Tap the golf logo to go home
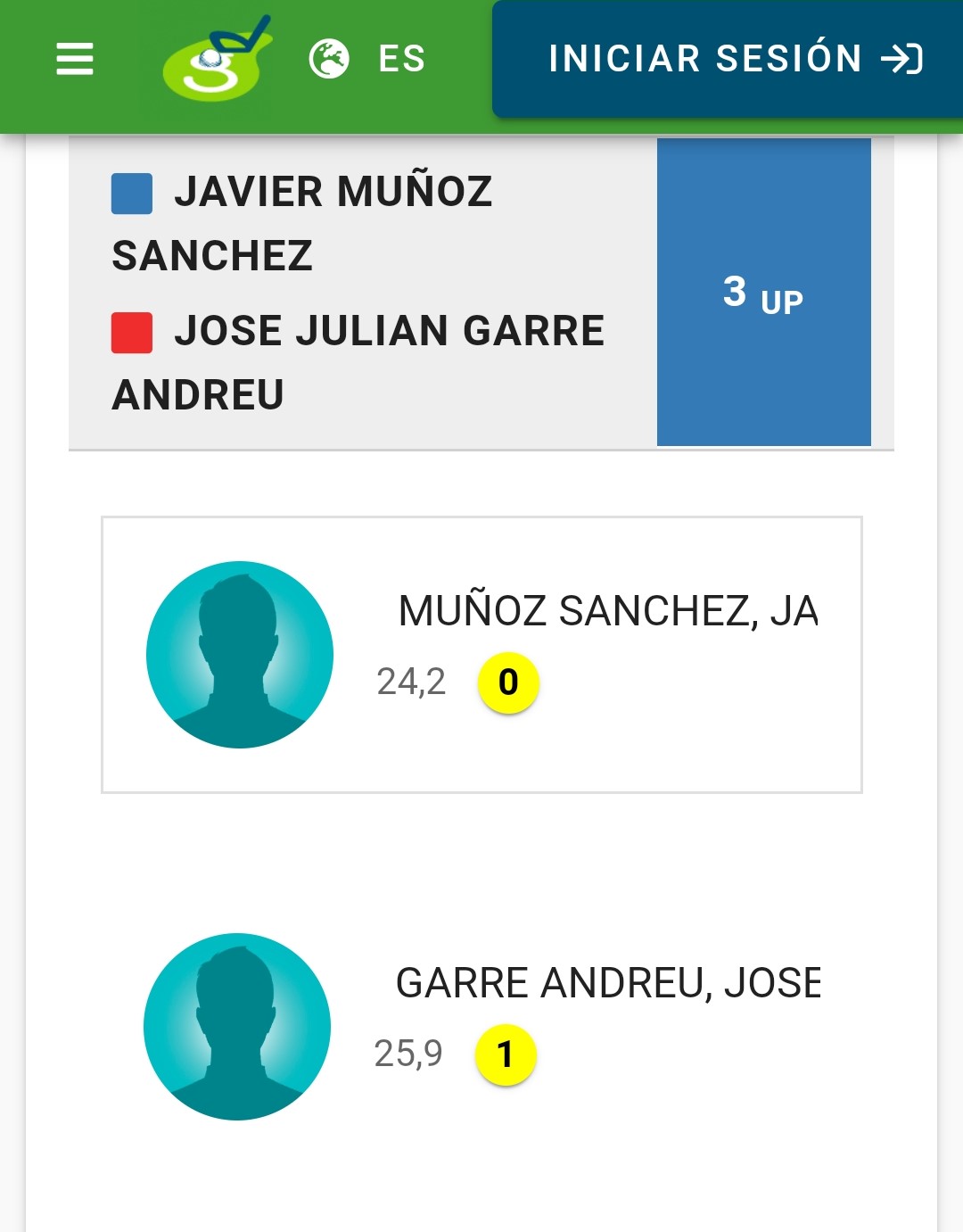This screenshot has height=1232, width=963. [217, 61]
